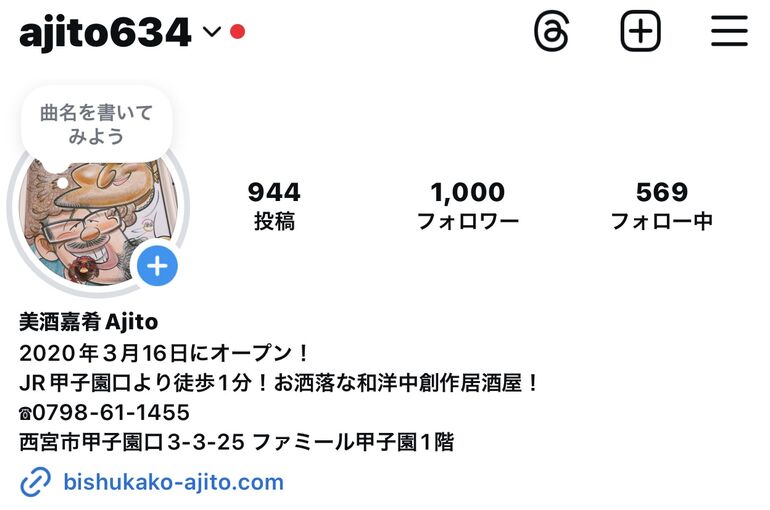Visit the bishukako-ajito.com link
The height and width of the screenshot is (510, 770).
172,483
